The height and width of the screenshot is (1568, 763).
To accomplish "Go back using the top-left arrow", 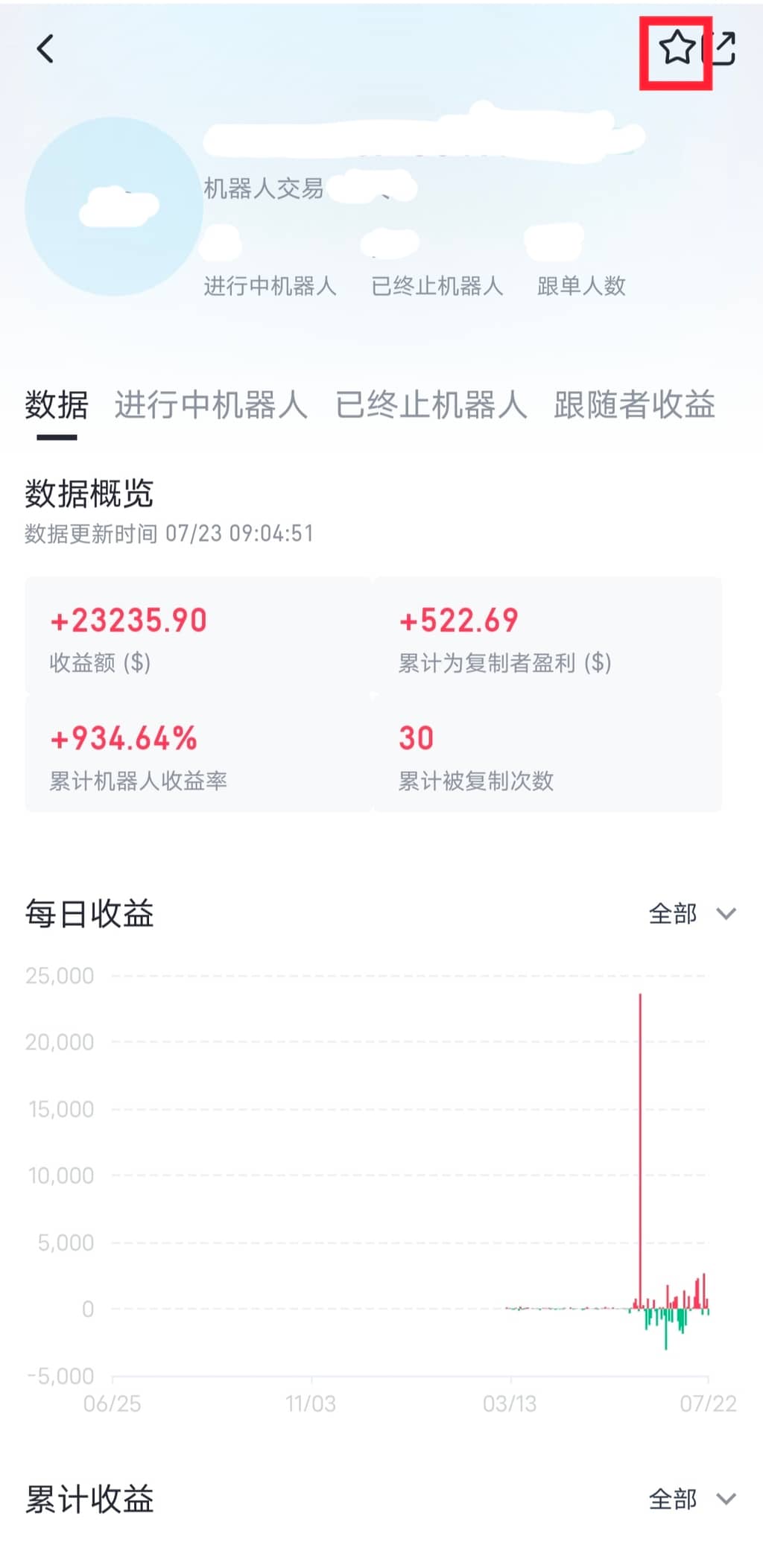I will pyautogui.click(x=45, y=49).
